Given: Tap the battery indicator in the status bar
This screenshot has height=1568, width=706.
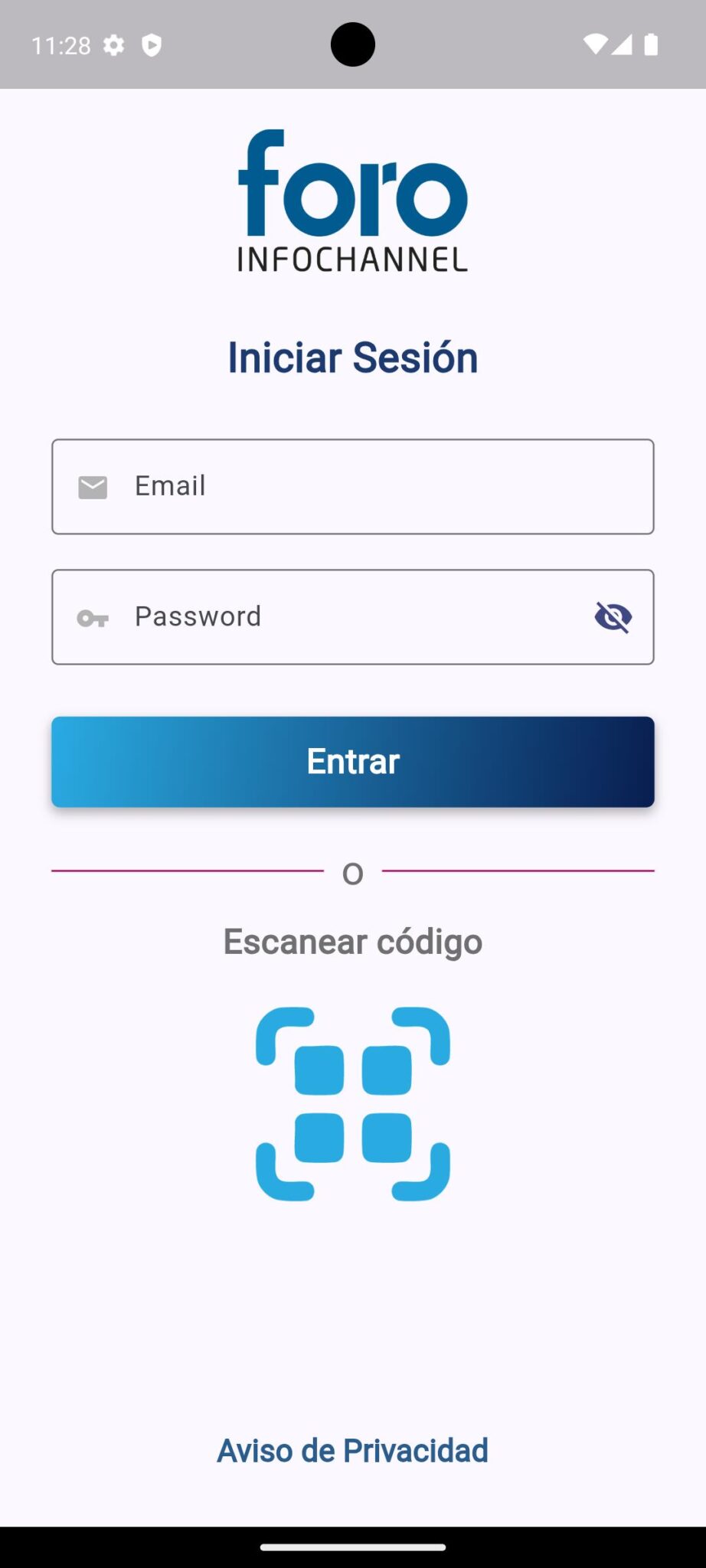Looking at the screenshot, I should click(649, 44).
